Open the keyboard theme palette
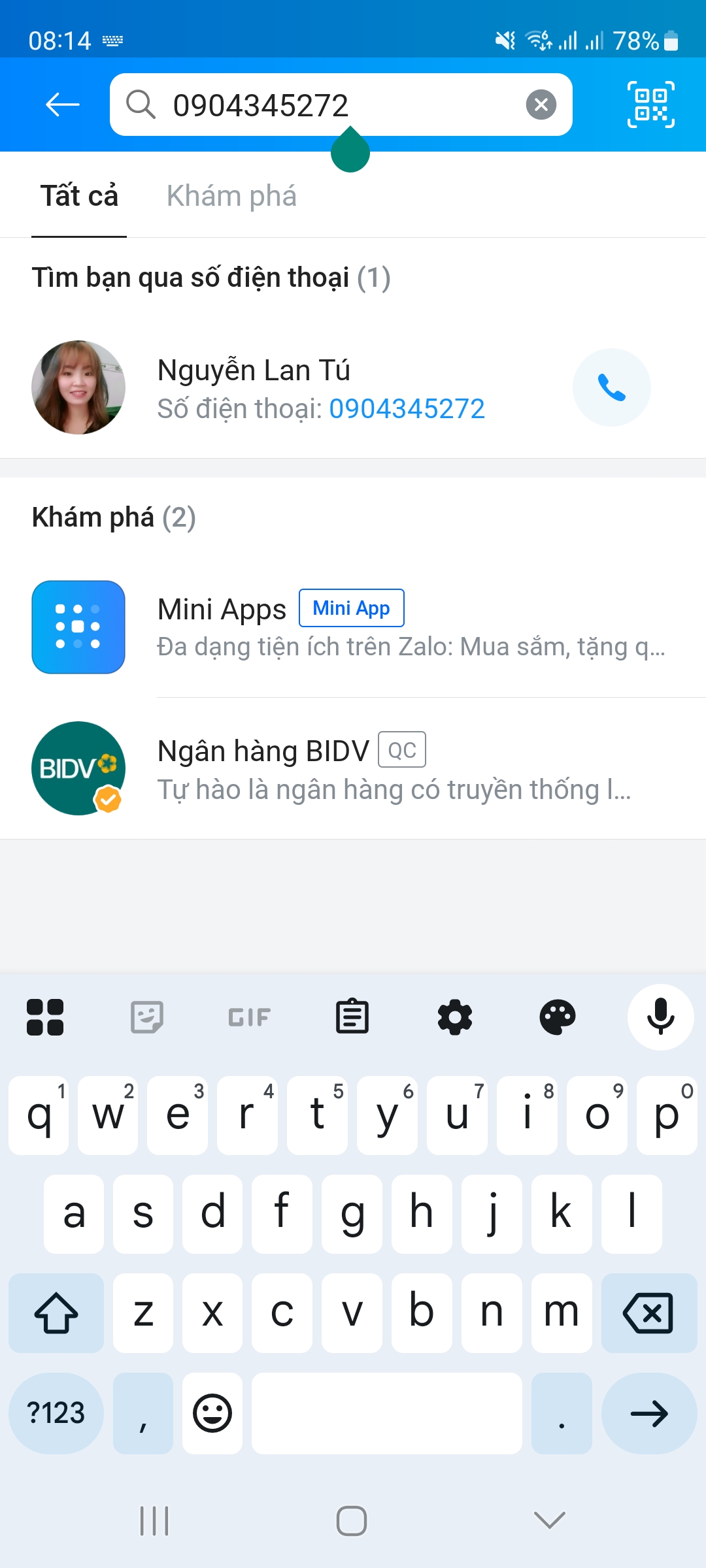The height and width of the screenshot is (1568, 706). [557, 1017]
